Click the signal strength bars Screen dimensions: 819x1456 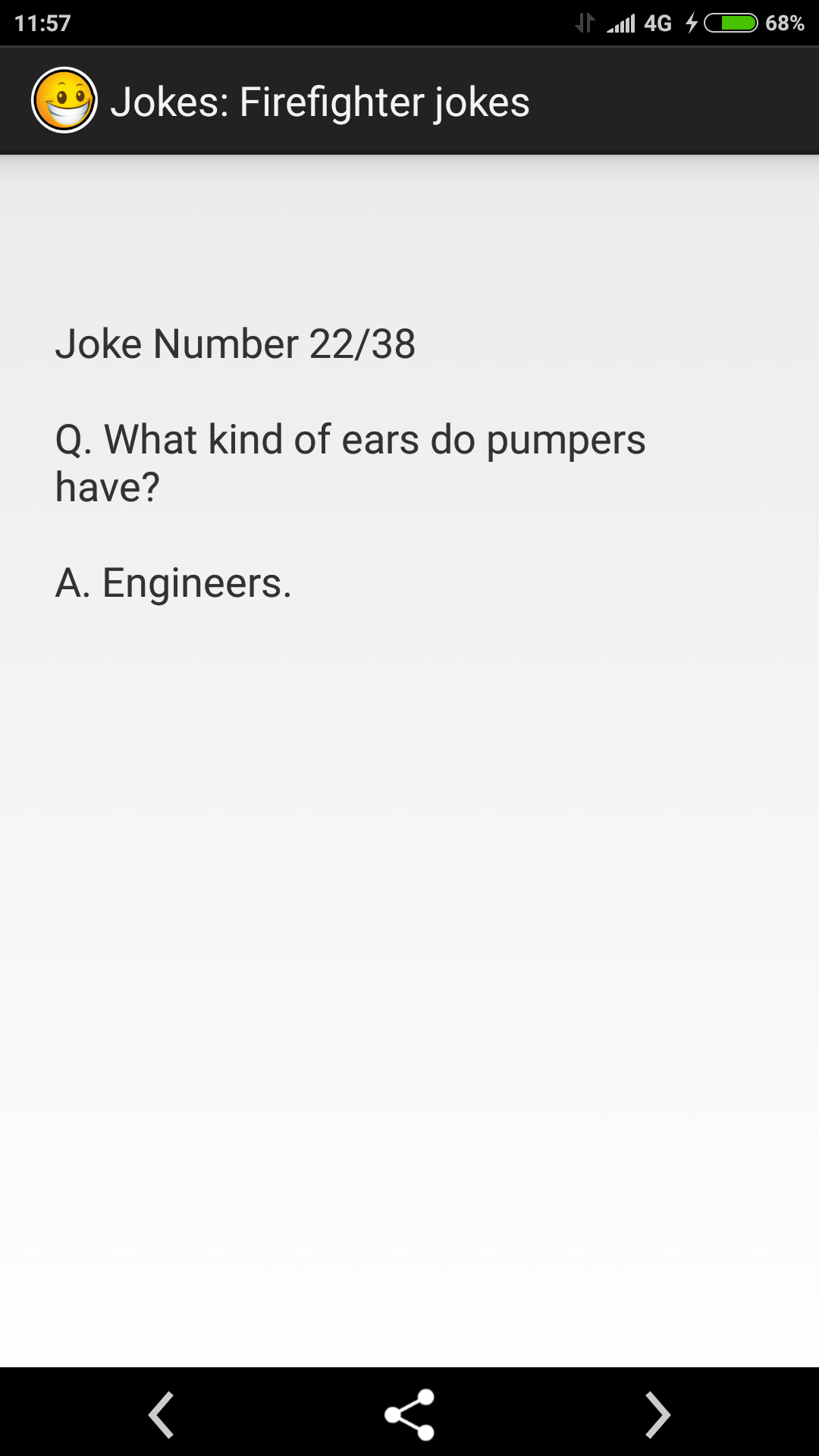[622, 21]
